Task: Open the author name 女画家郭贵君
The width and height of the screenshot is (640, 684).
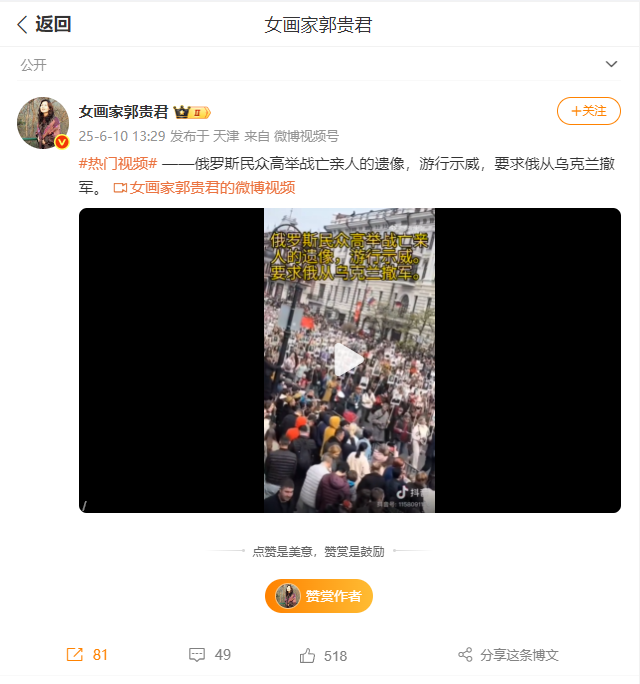Action: pos(124,112)
